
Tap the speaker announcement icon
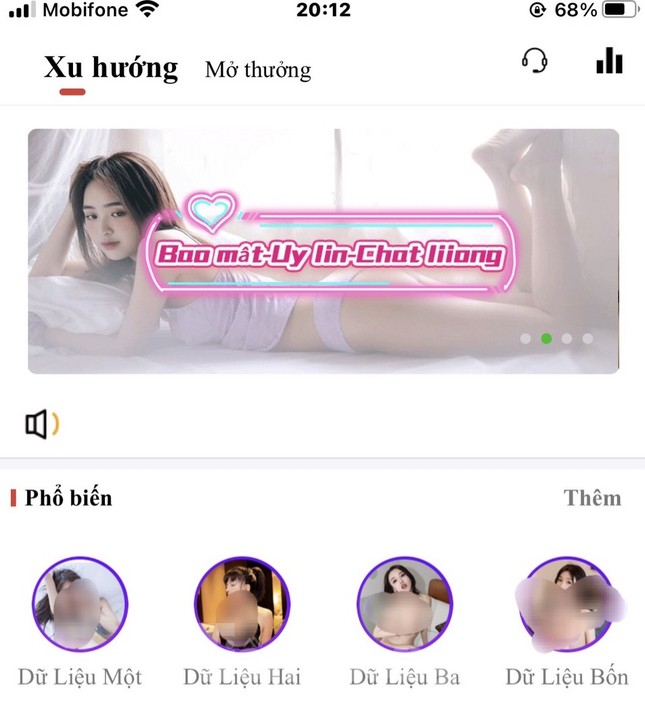pyautogui.click(x=41, y=425)
